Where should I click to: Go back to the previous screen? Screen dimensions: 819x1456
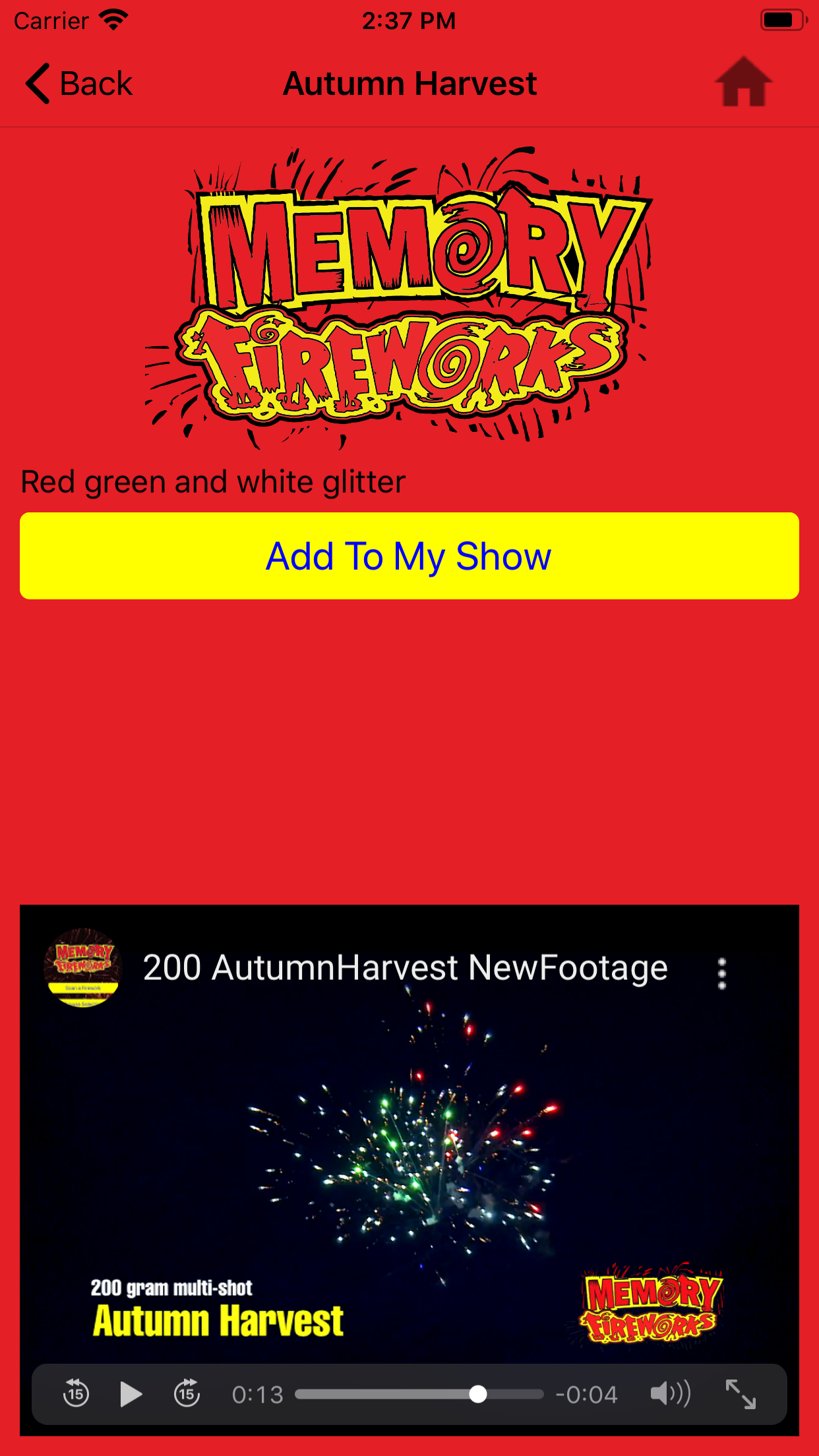(x=79, y=84)
